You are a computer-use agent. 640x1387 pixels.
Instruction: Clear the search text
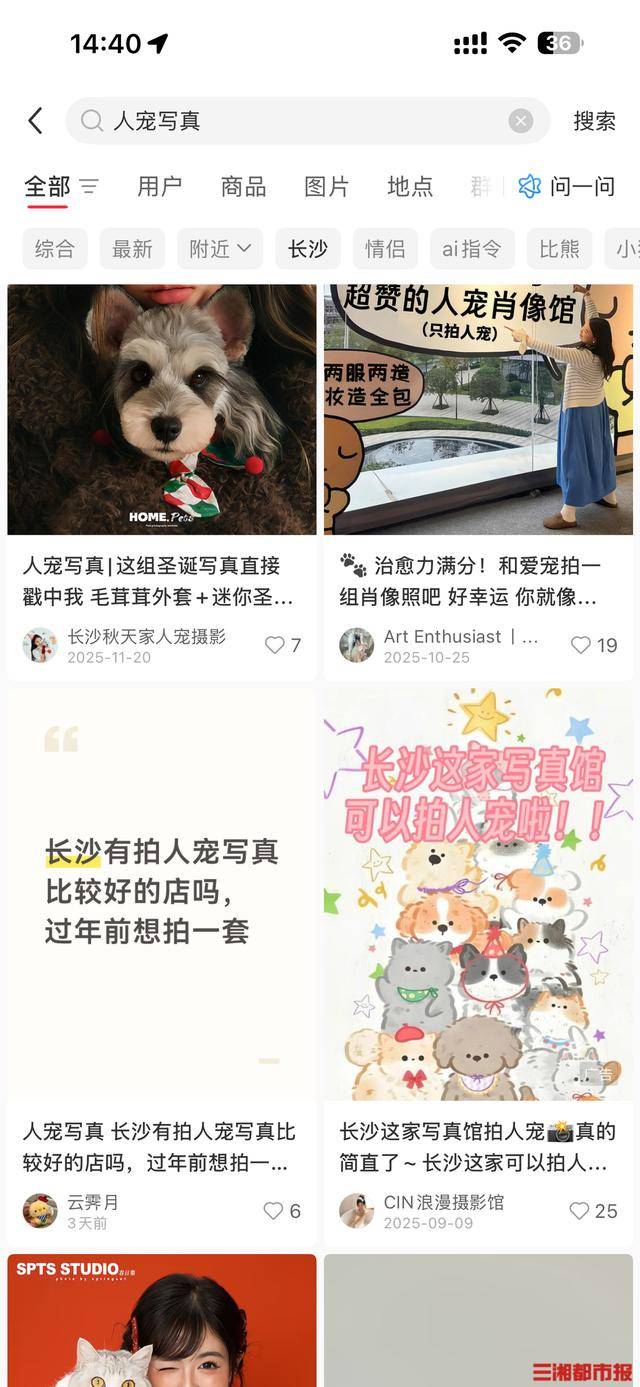click(520, 121)
